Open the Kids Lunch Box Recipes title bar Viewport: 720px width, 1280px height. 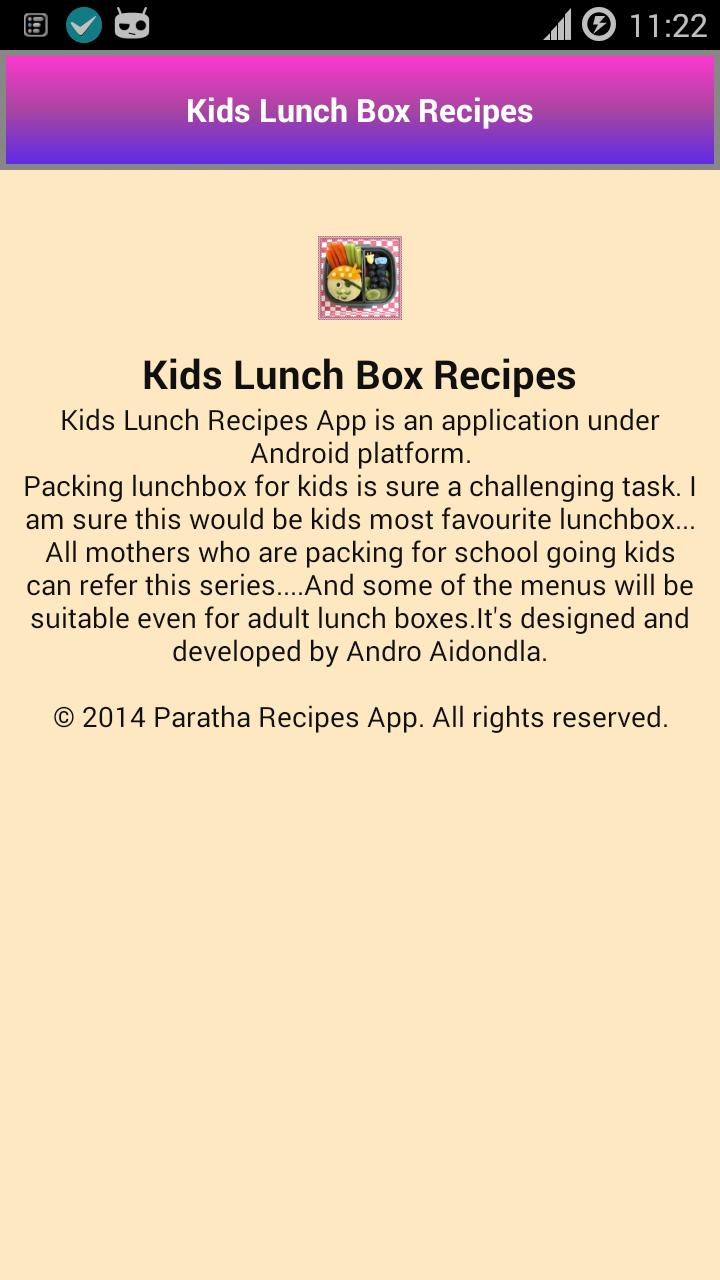pyautogui.click(x=359, y=110)
